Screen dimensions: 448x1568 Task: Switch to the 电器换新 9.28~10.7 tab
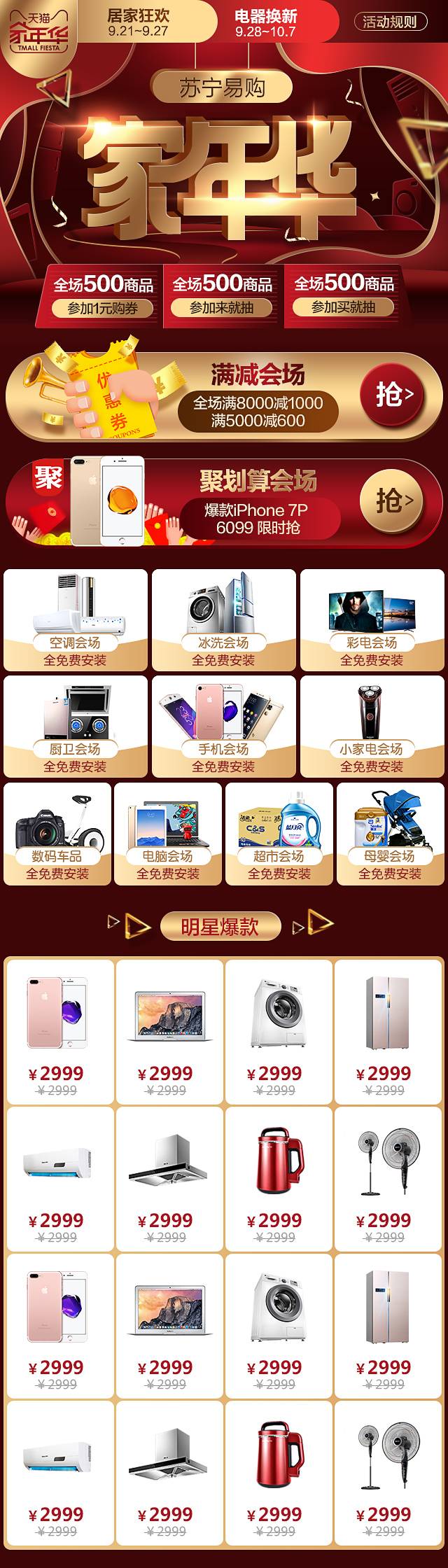click(265, 22)
